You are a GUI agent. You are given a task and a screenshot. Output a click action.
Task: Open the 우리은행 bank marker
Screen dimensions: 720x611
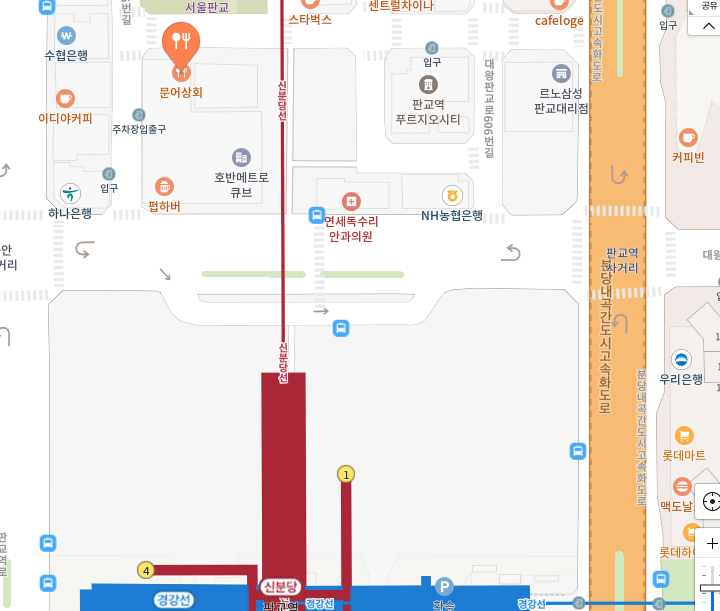pos(682,360)
